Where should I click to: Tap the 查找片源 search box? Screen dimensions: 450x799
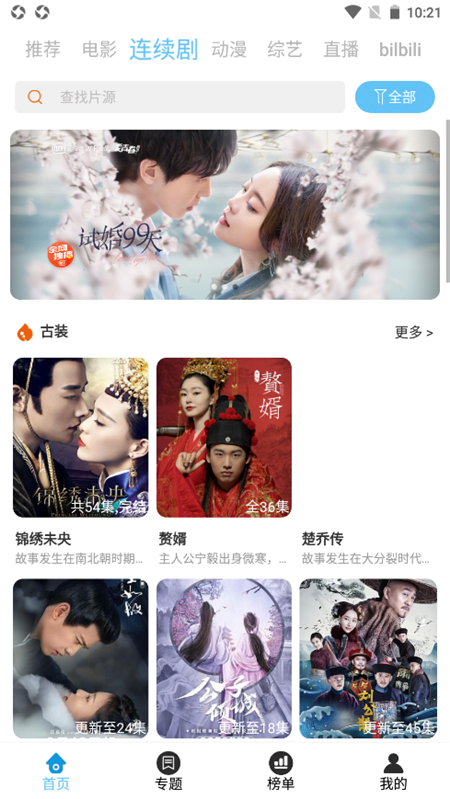point(180,97)
